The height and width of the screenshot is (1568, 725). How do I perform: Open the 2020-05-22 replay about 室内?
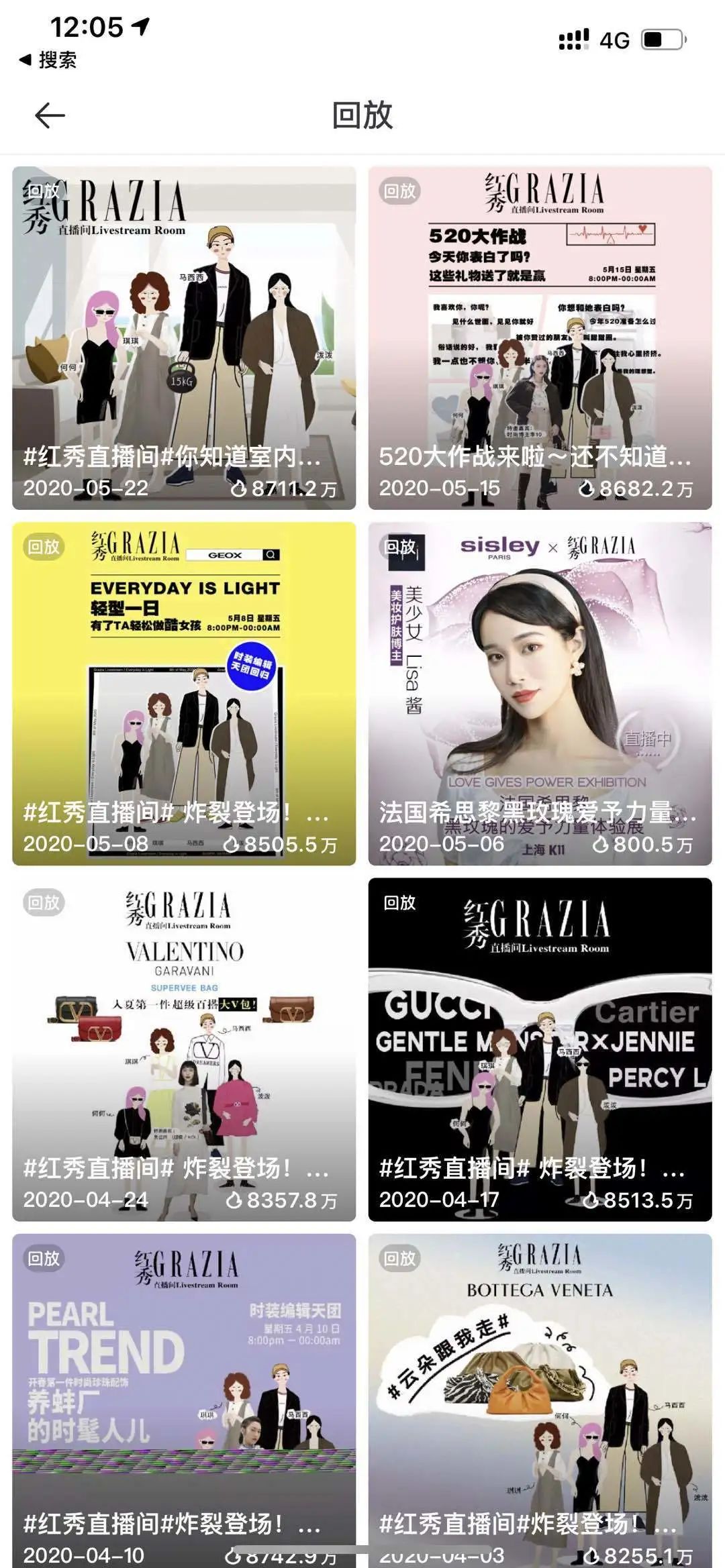point(184,338)
